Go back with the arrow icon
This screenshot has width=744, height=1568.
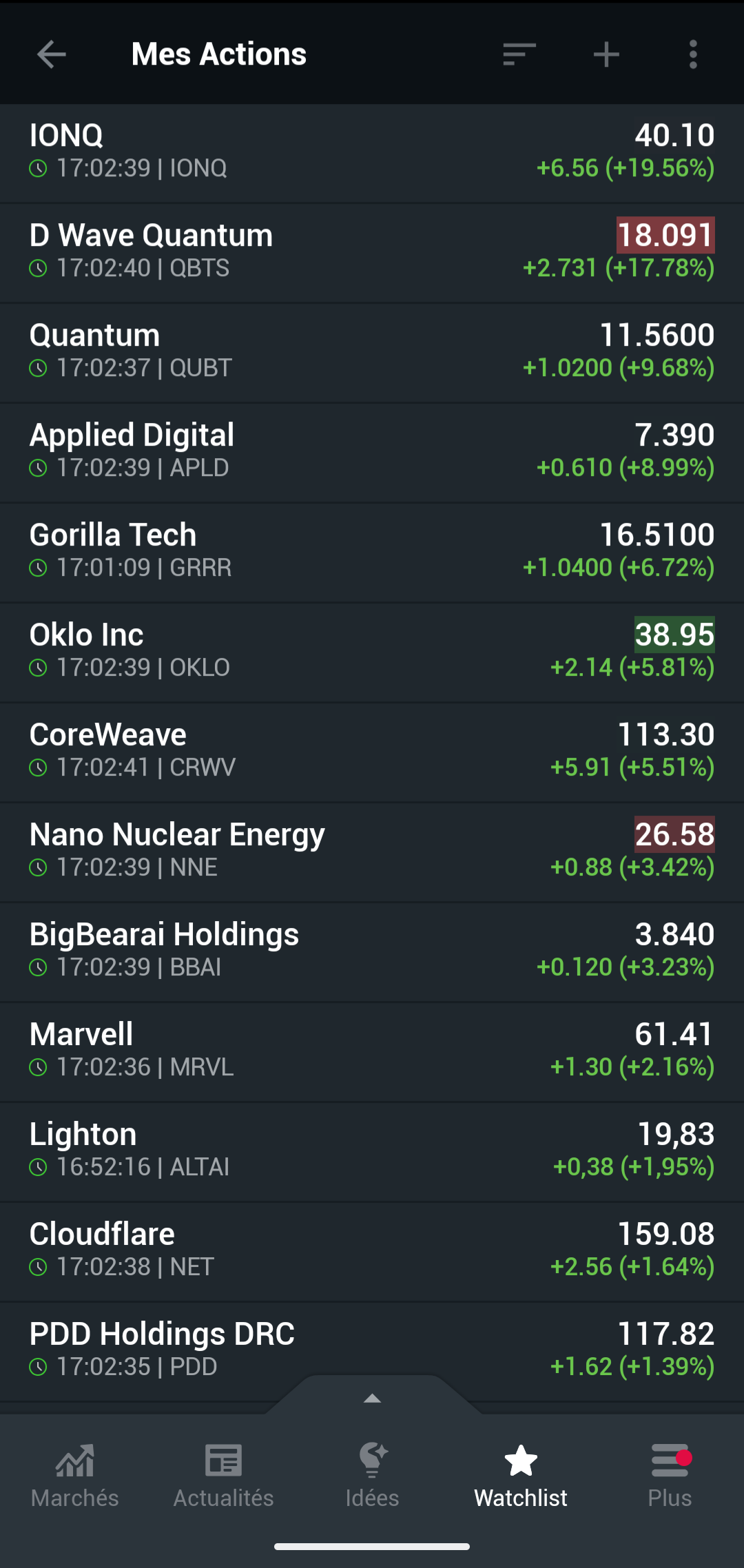tap(52, 54)
